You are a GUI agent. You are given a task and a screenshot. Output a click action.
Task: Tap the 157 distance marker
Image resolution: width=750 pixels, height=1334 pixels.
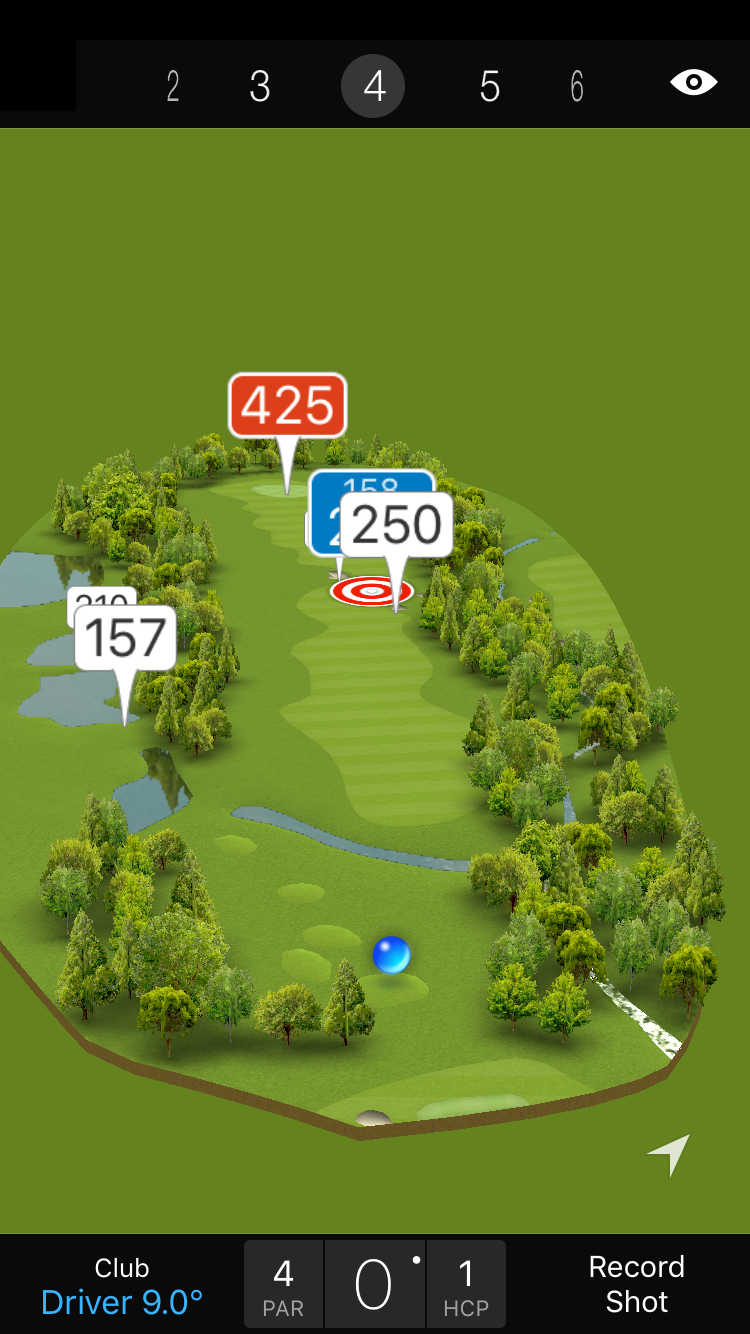tap(126, 638)
